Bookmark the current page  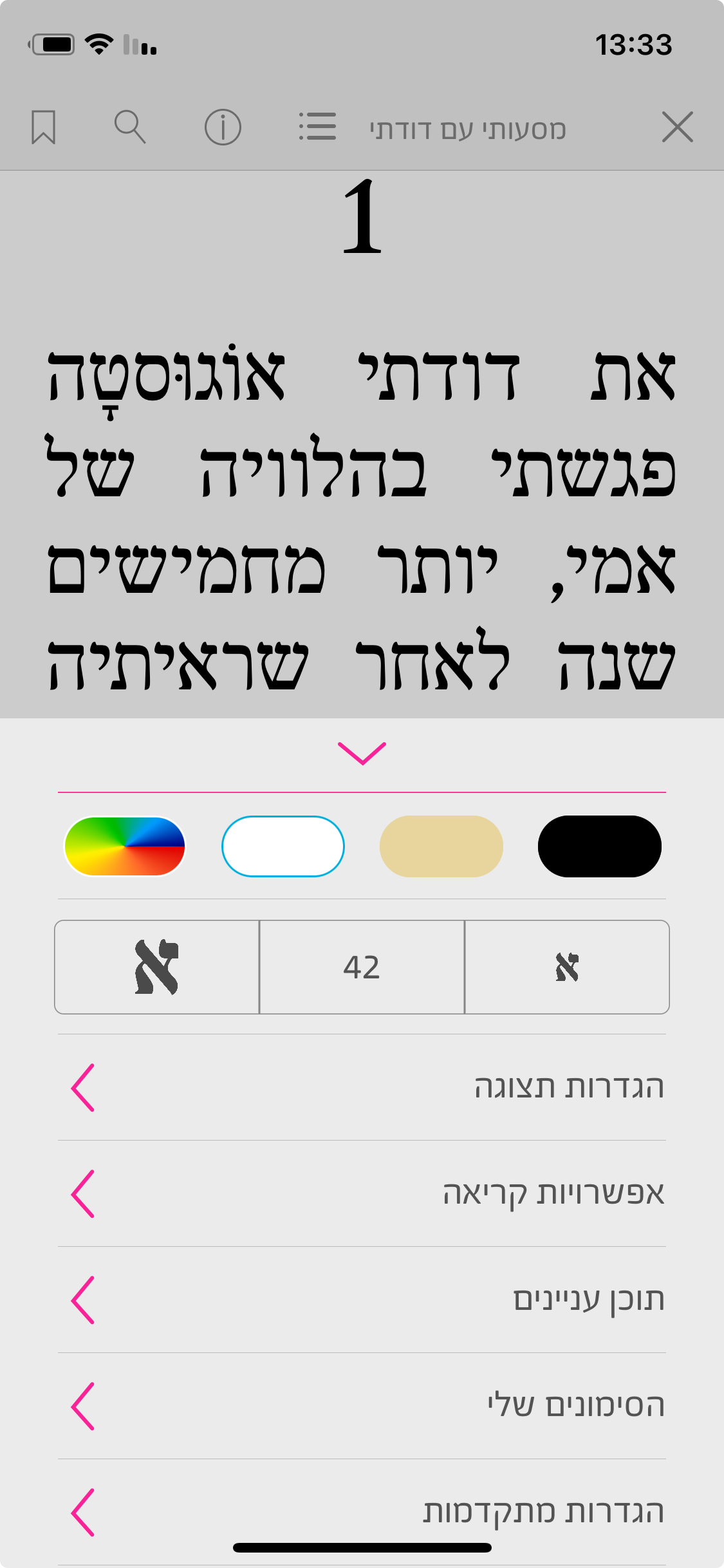[43, 127]
